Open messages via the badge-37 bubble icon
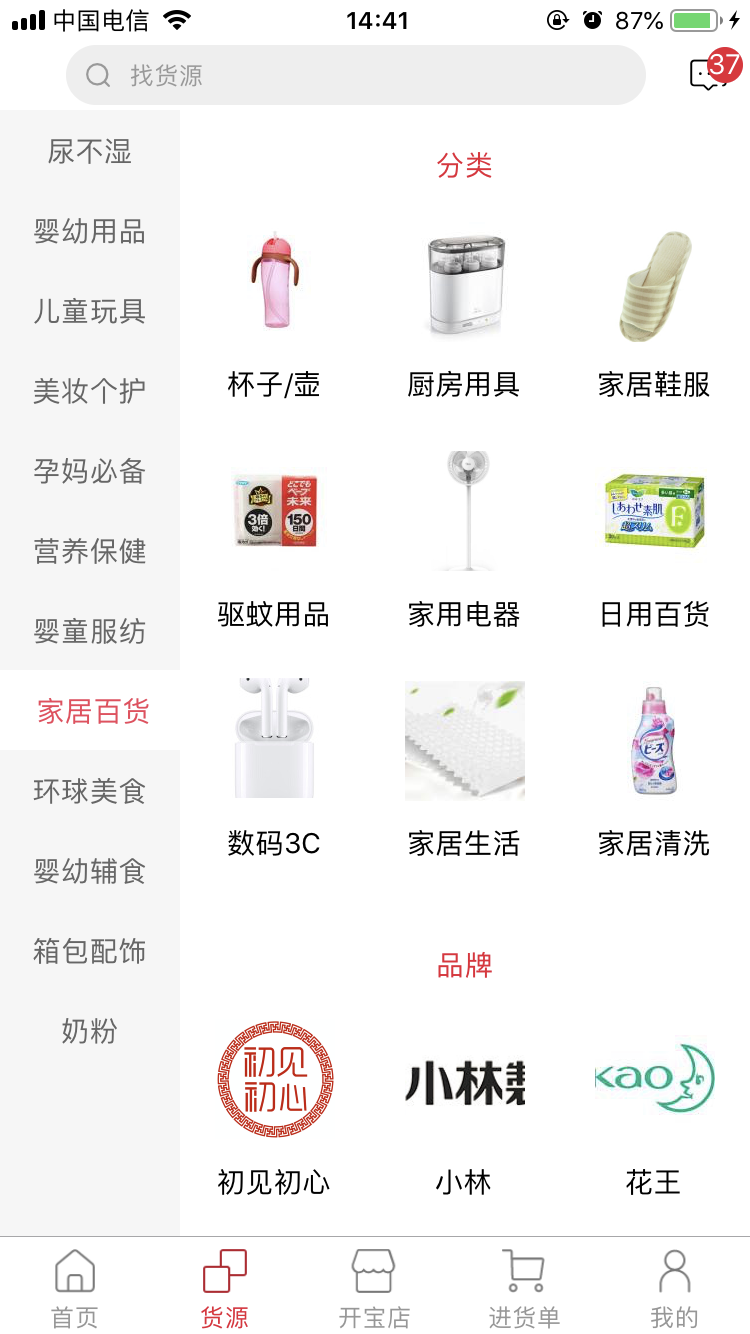The height and width of the screenshot is (1334, 750). tap(710, 75)
